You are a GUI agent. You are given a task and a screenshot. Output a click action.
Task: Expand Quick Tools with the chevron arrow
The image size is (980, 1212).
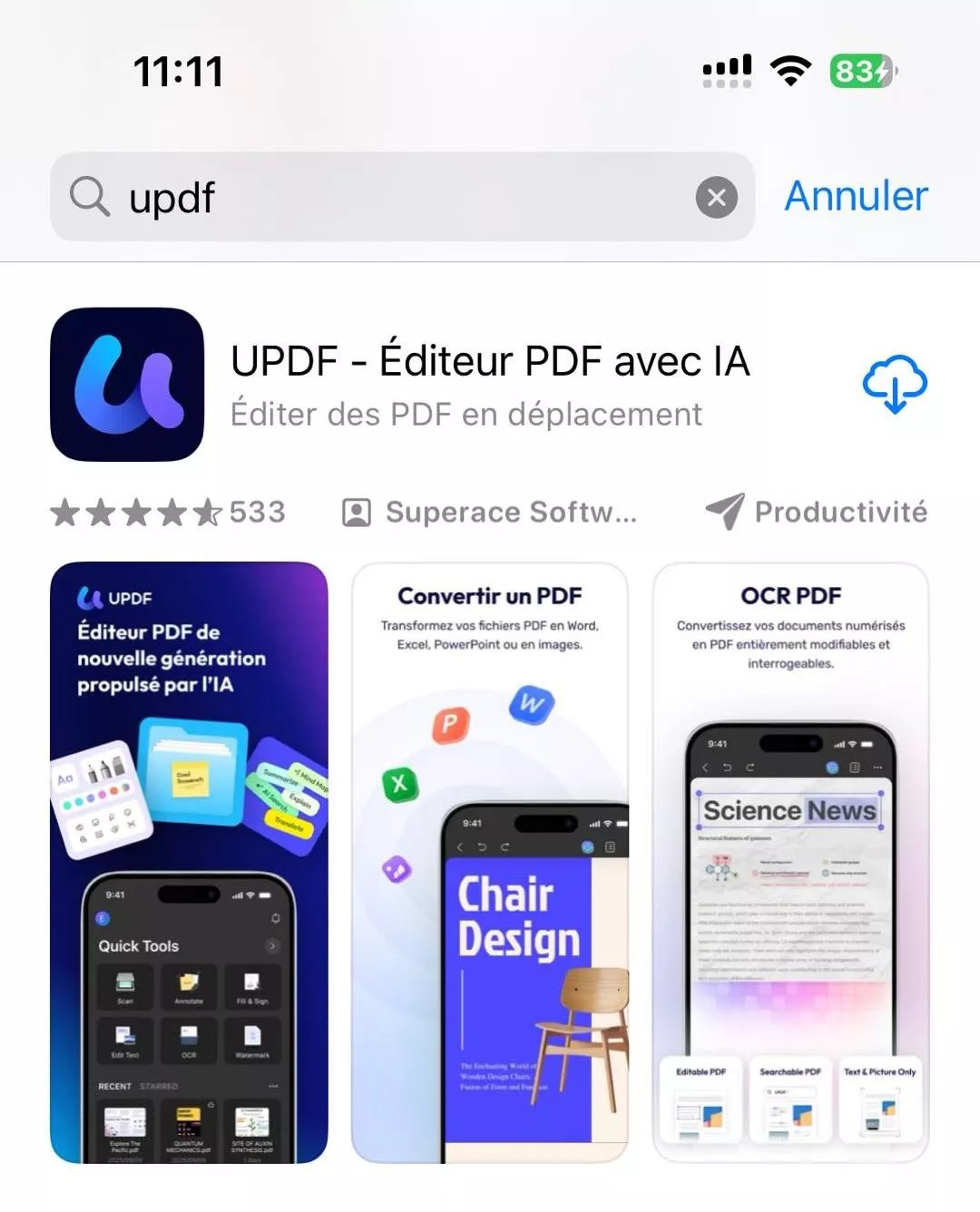point(272,946)
